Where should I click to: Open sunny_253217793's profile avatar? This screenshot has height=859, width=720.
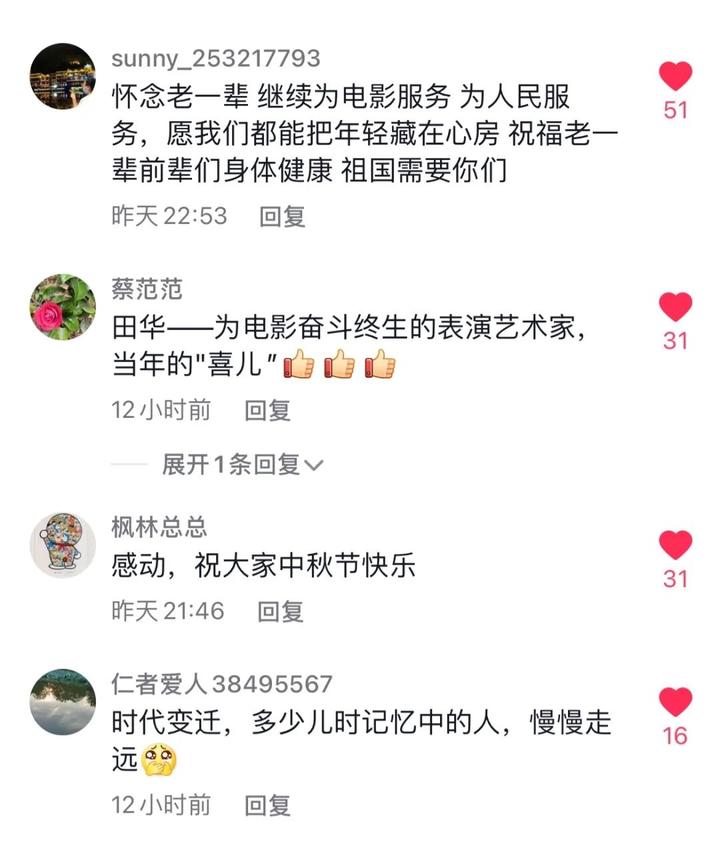tap(63, 76)
